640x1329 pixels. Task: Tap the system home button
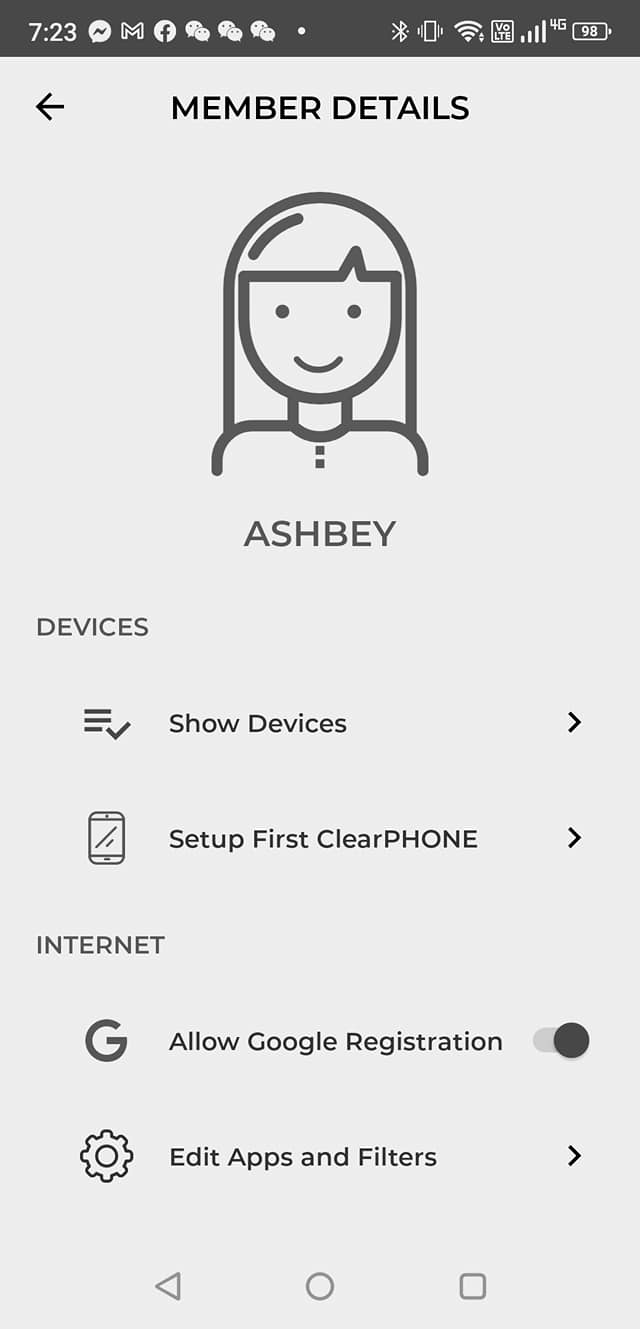(x=320, y=1286)
